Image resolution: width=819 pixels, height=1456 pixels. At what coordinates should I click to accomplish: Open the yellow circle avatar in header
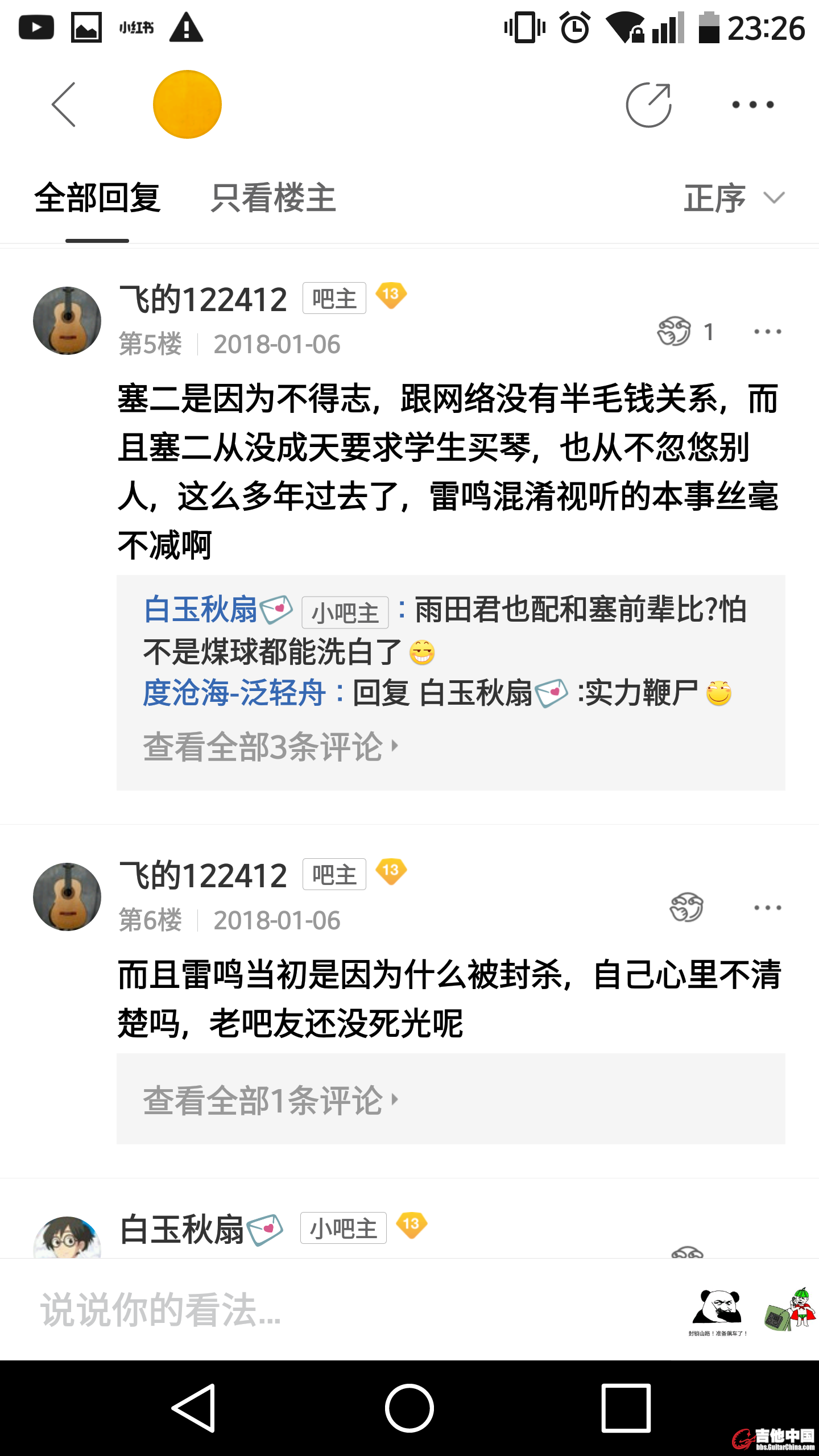click(187, 105)
